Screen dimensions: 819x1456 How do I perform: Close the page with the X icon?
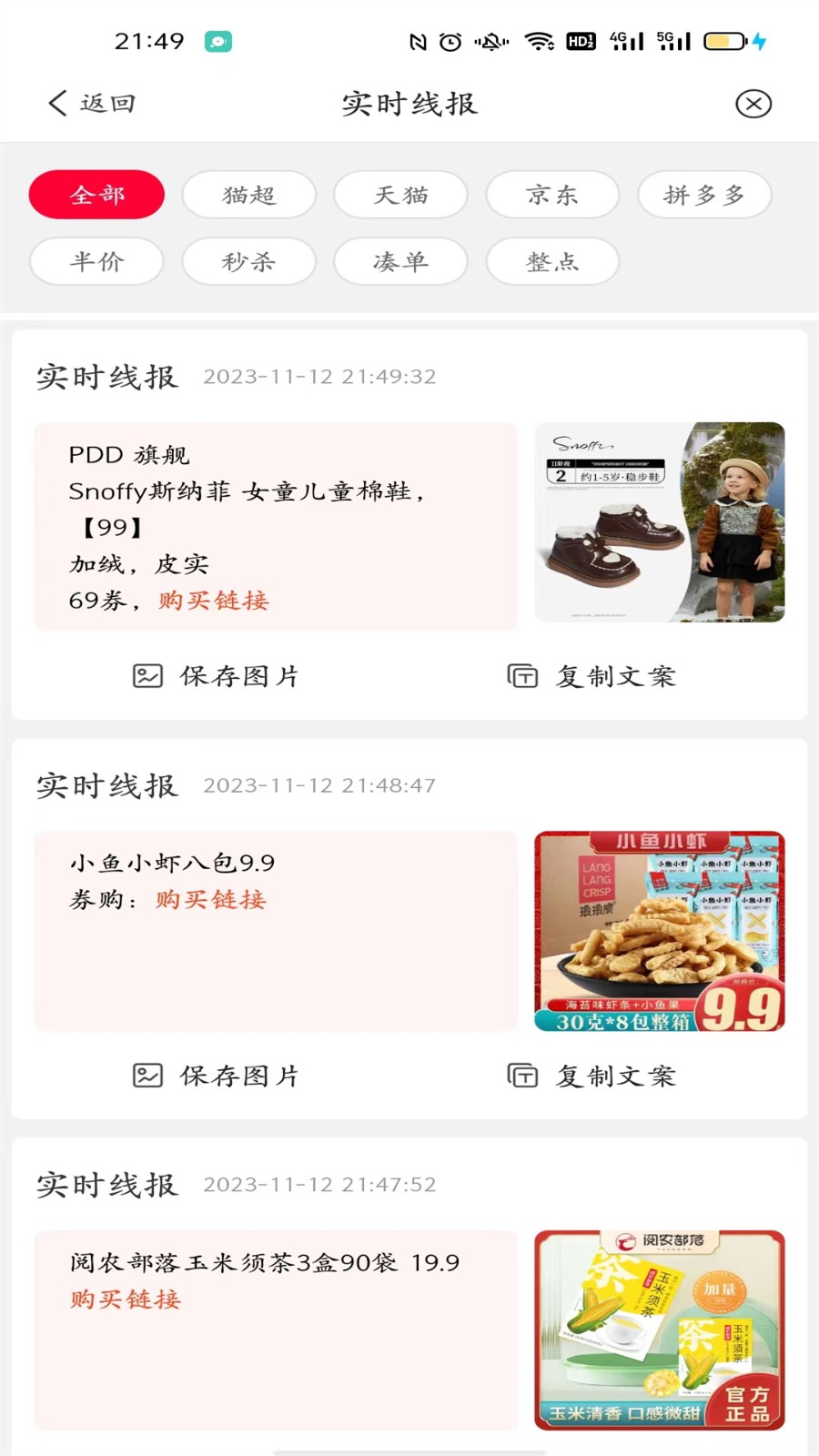click(753, 104)
